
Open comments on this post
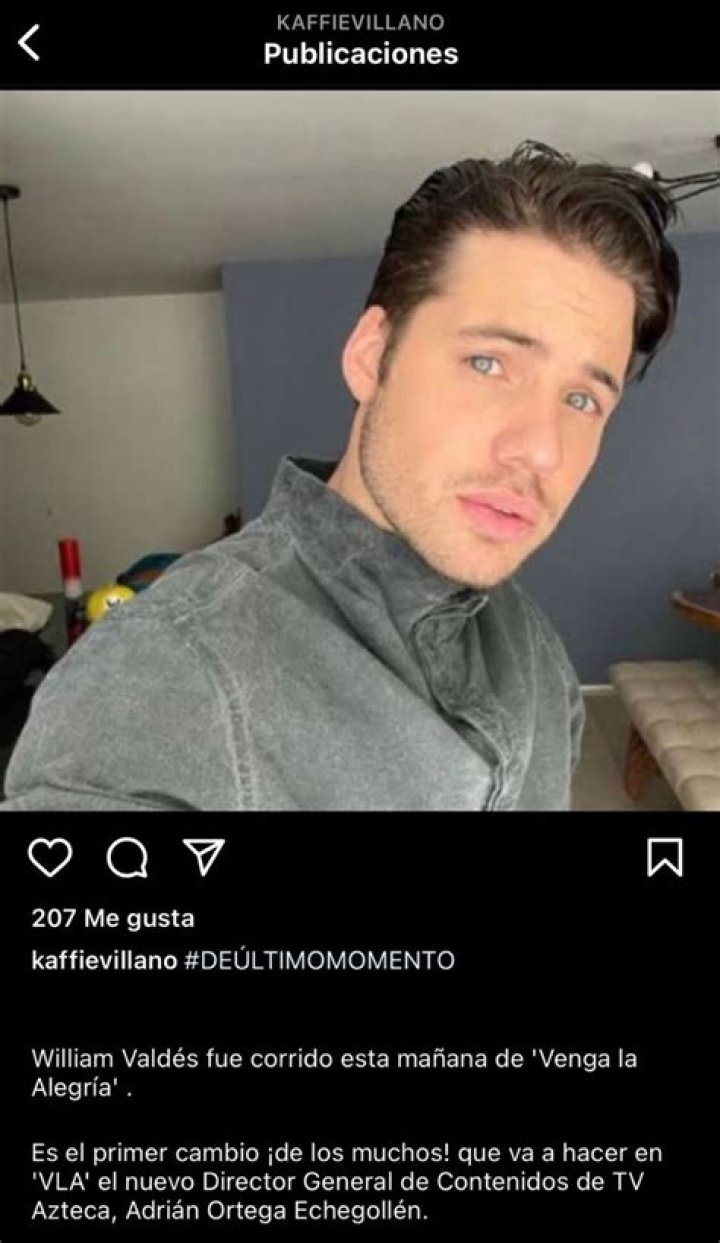(127, 857)
